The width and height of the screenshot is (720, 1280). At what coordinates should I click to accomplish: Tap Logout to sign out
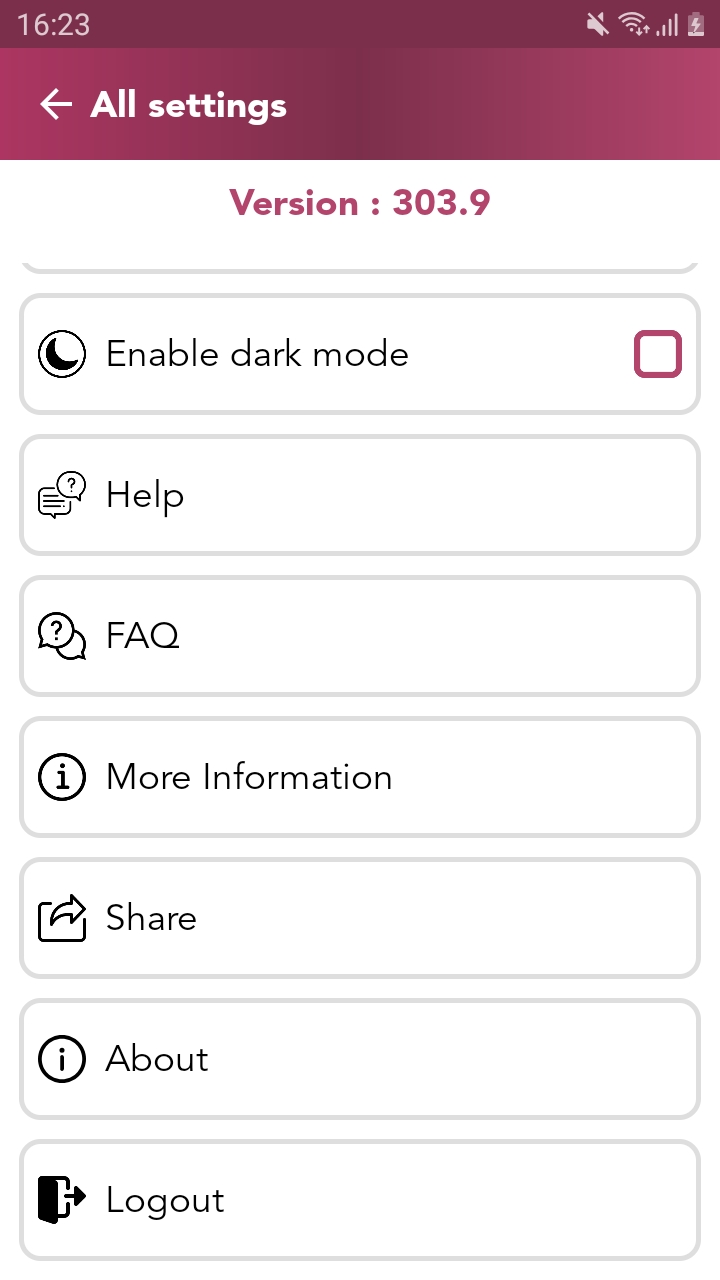click(x=360, y=1200)
